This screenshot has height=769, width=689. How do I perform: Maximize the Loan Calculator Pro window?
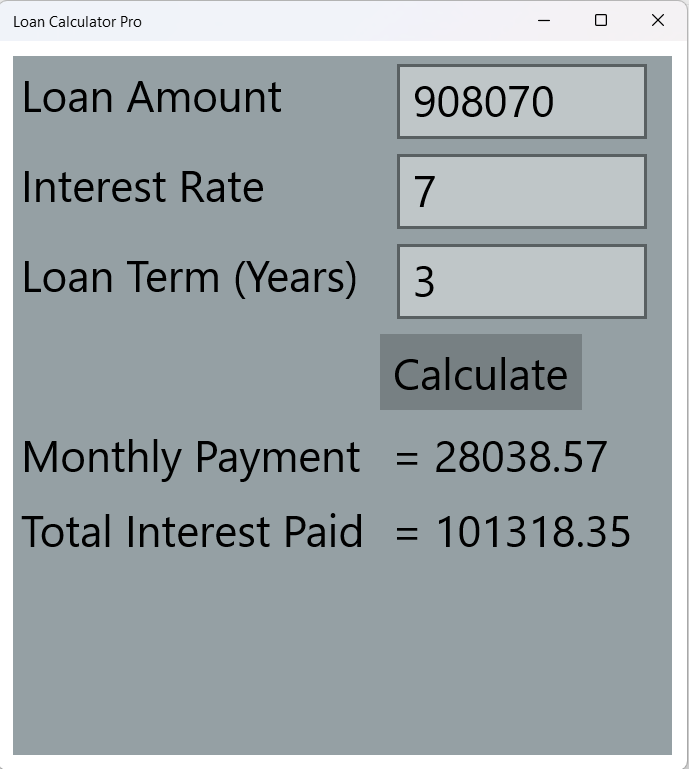tap(601, 21)
